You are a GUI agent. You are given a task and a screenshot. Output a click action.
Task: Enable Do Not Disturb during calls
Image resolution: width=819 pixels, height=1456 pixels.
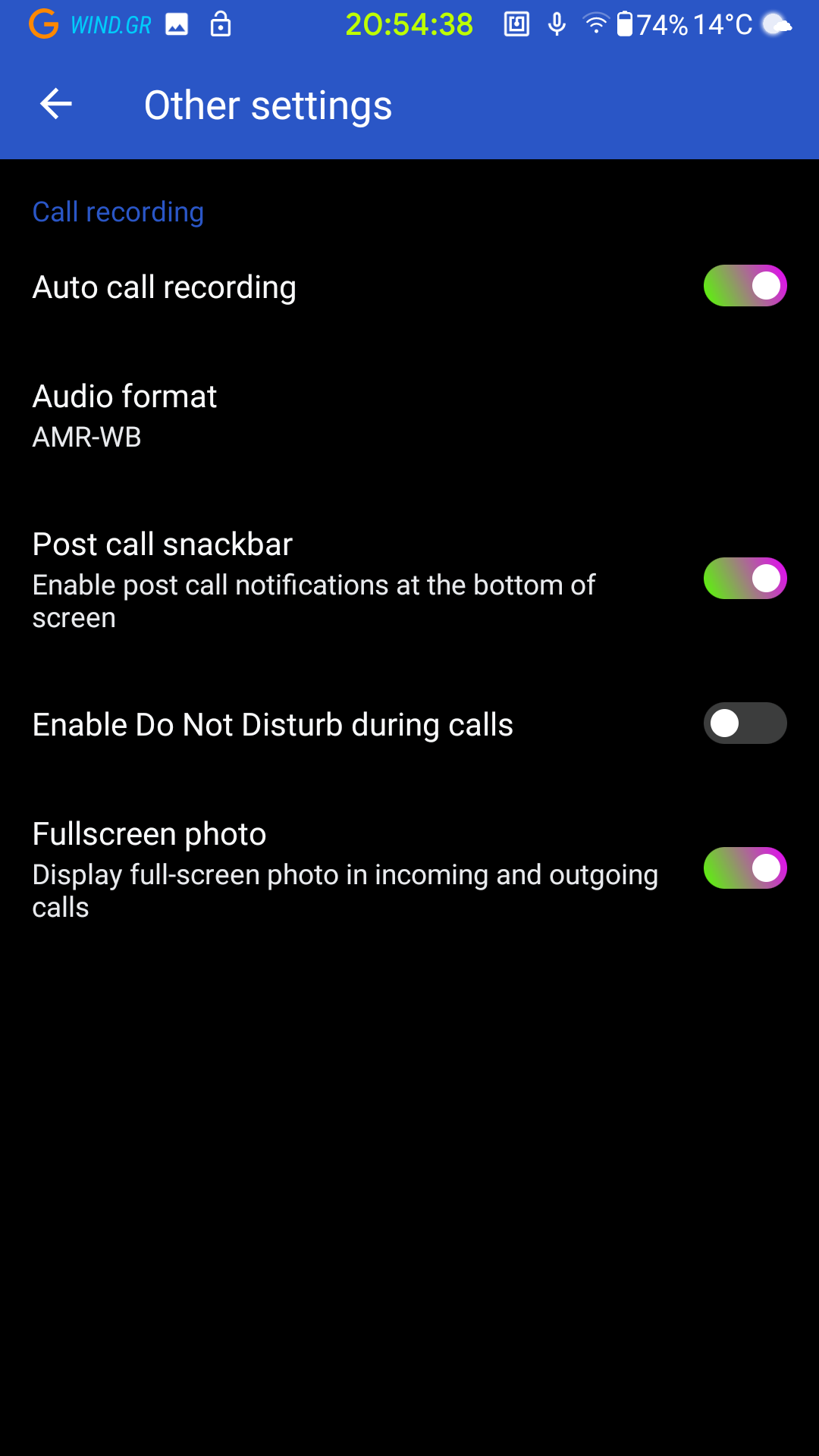[x=745, y=723]
